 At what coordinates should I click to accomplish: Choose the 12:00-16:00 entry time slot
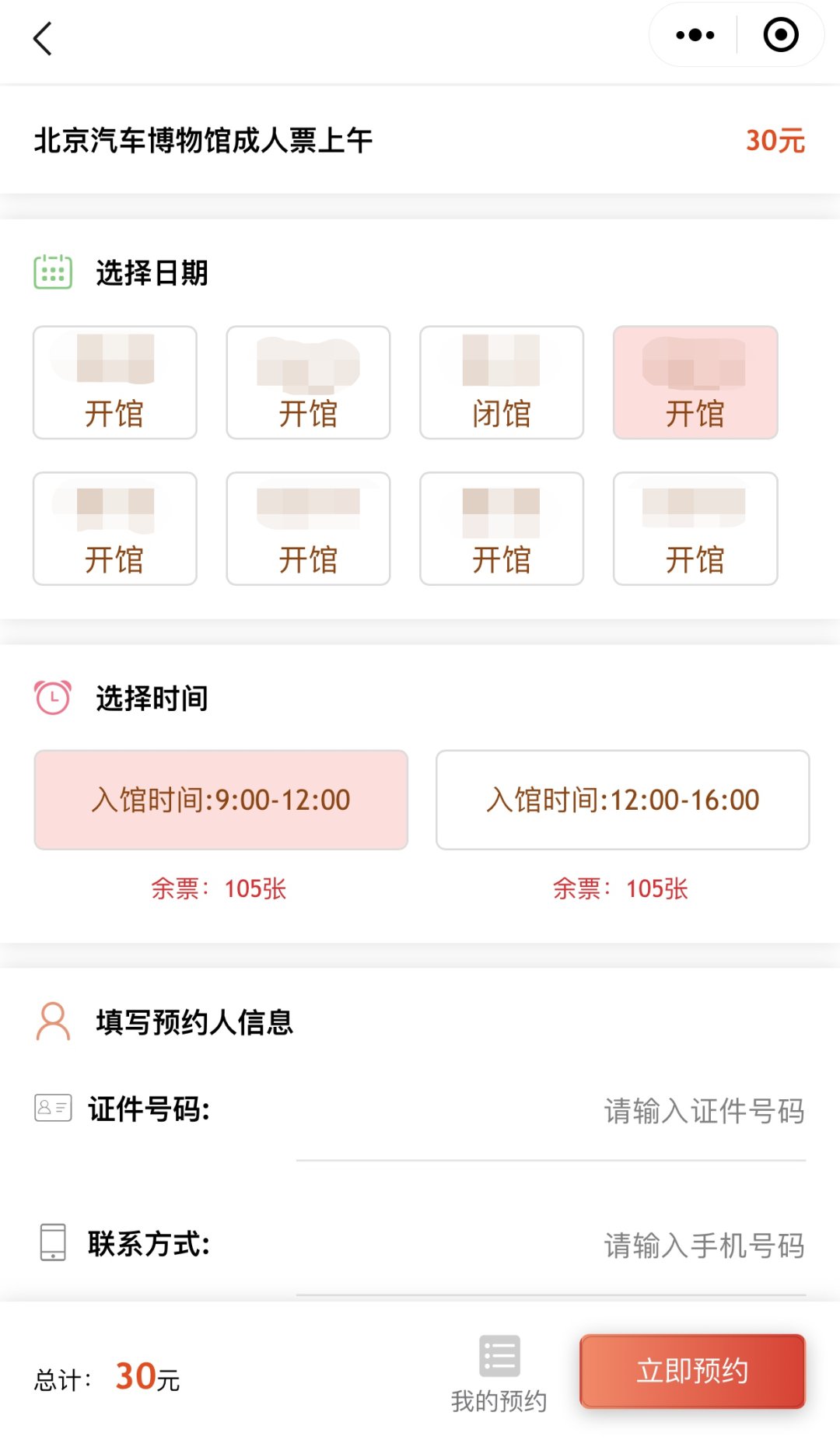pos(622,800)
